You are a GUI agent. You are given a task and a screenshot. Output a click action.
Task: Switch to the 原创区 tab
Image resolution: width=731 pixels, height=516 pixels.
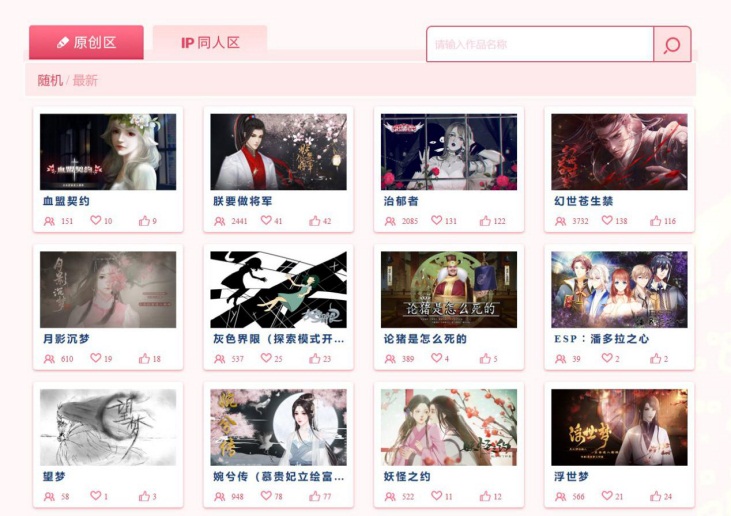(86, 43)
